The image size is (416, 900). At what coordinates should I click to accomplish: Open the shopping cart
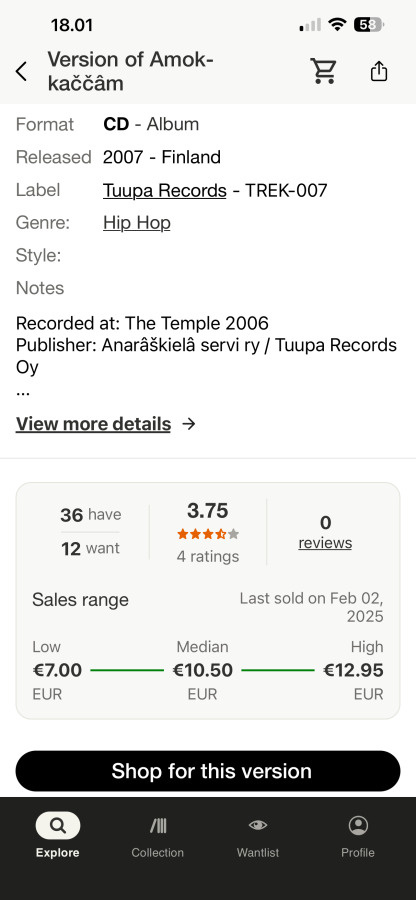pos(324,71)
